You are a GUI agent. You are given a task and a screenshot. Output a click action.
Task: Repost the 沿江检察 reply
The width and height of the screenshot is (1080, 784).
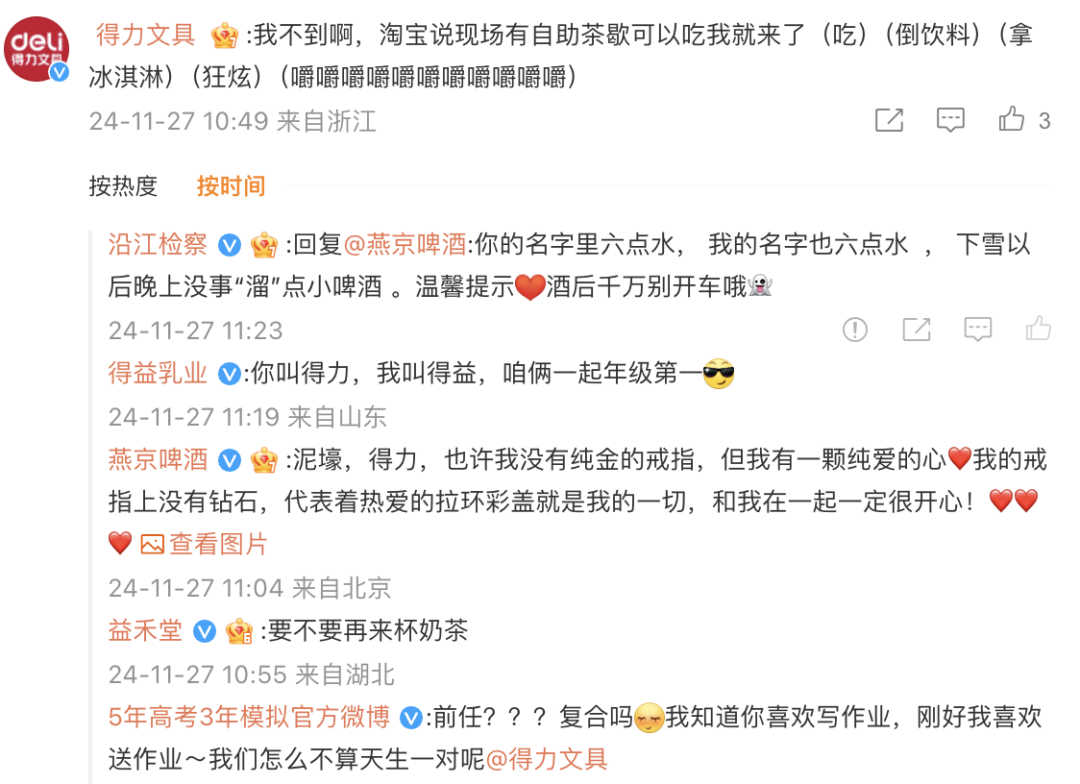point(916,329)
